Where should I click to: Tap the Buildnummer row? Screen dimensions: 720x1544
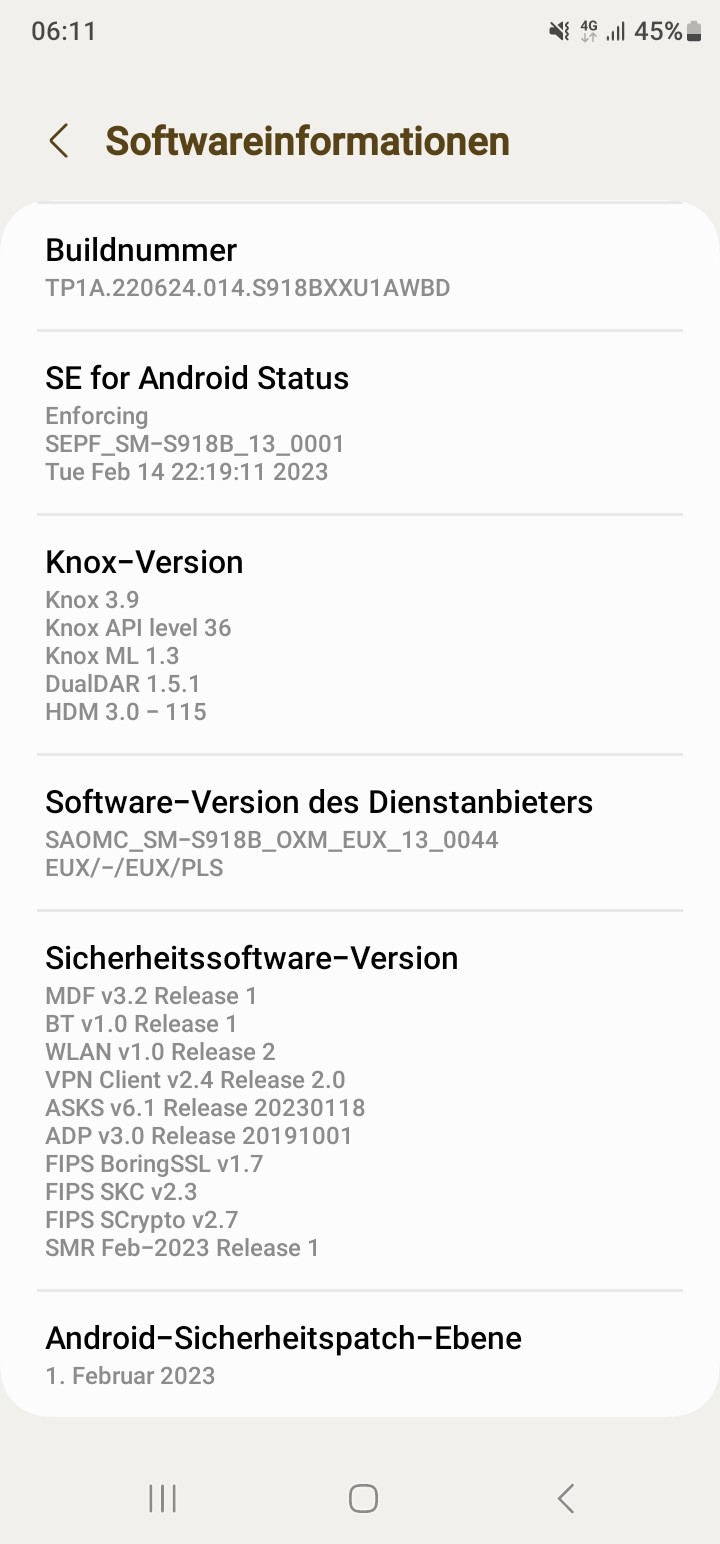pos(360,267)
